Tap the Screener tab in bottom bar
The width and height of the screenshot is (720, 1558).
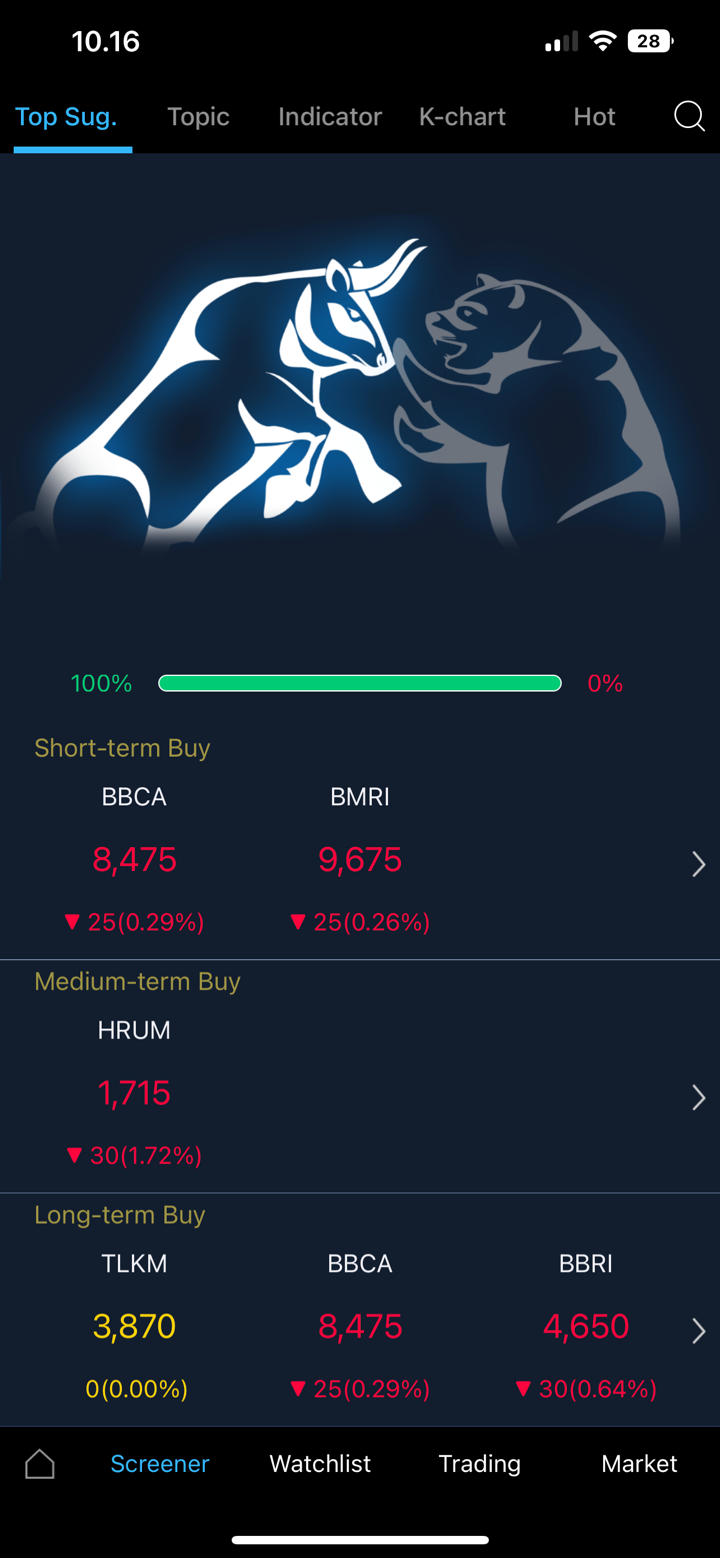tap(160, 1464)
